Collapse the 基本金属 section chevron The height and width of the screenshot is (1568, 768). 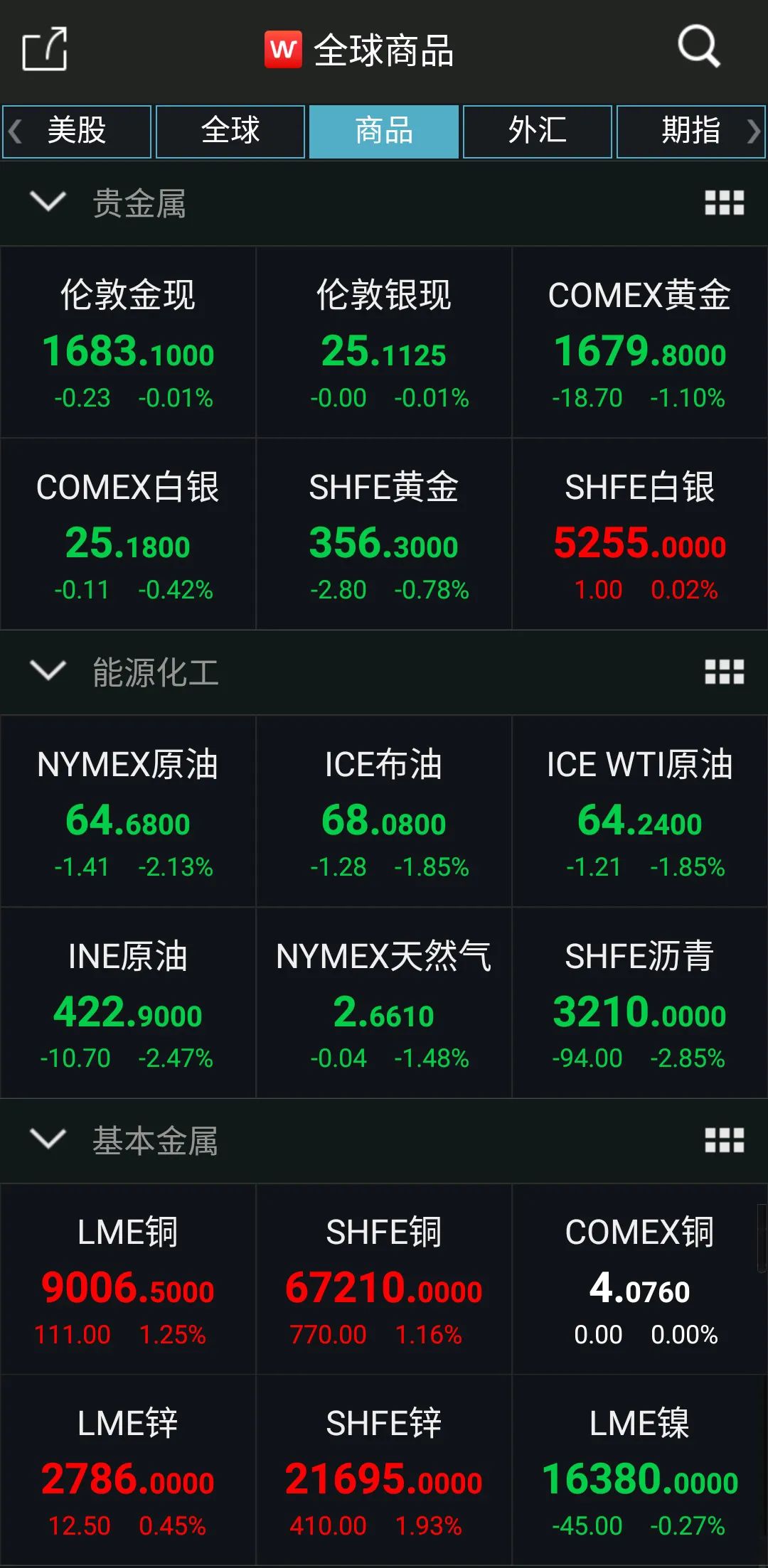(48, 1142)
